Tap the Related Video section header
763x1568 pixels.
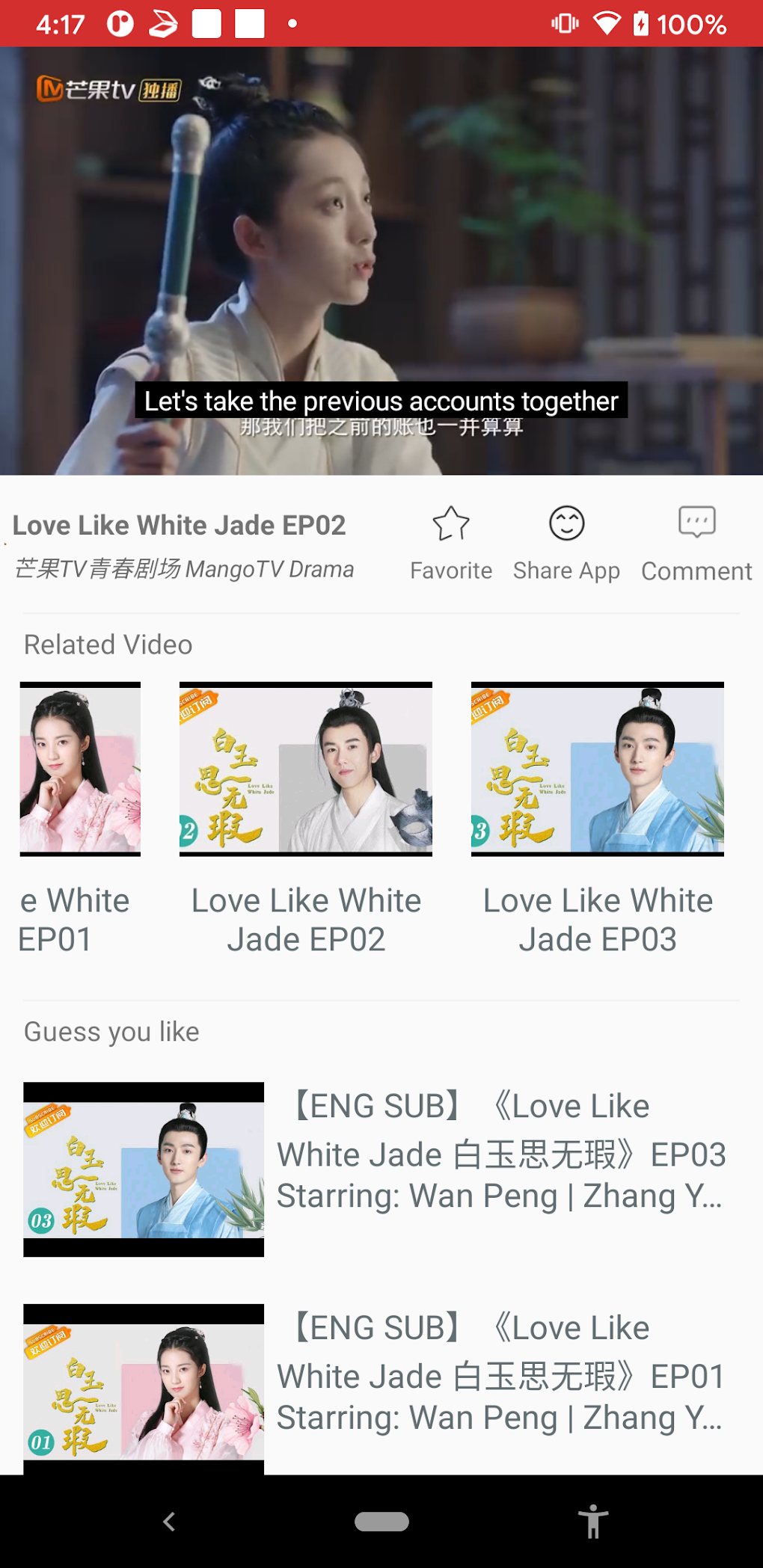(107, 644)
